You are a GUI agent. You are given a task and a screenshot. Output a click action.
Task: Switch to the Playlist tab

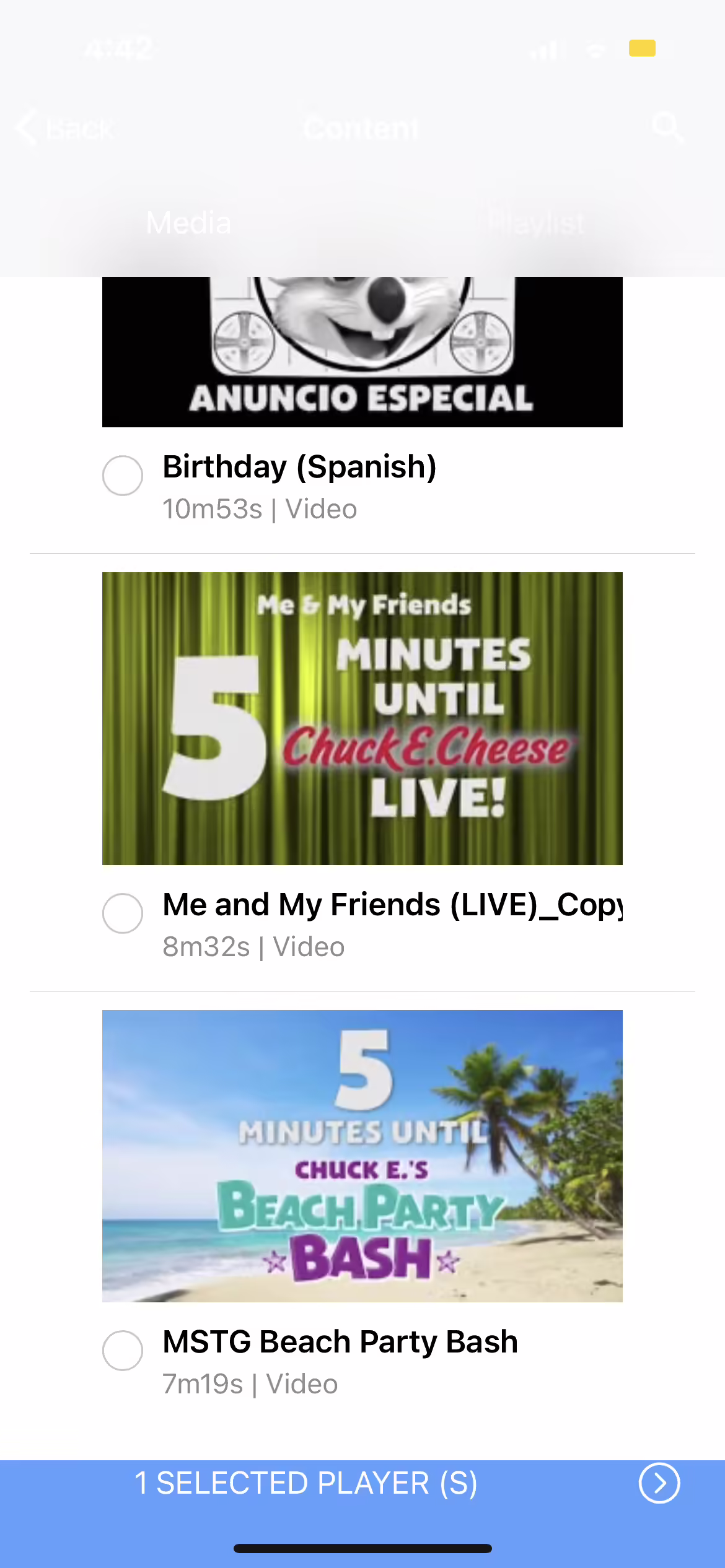(x=536, y=223)
